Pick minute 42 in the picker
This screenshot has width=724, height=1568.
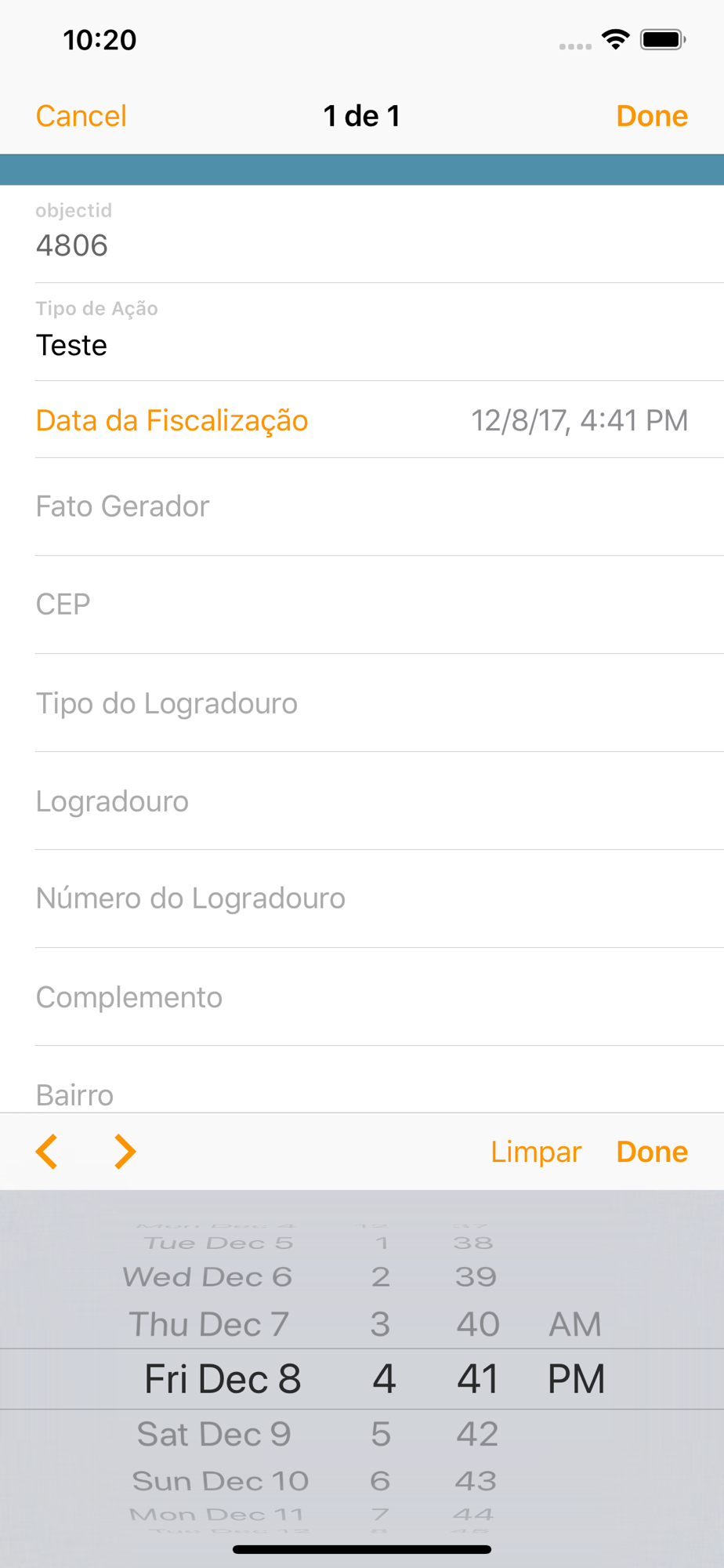[x=477, y=1434]
